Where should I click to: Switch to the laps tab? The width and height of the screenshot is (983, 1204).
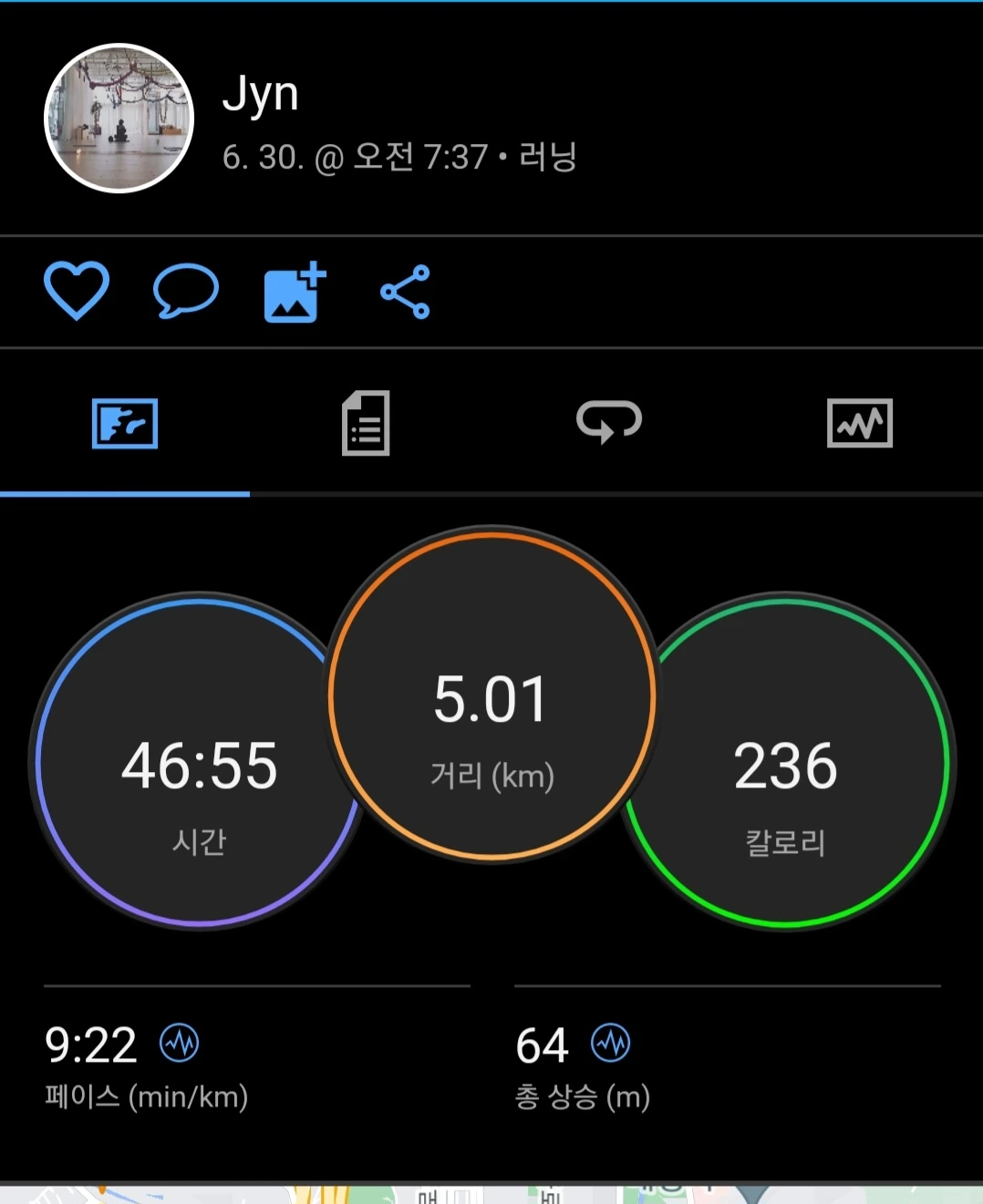[x=609, y=422]
